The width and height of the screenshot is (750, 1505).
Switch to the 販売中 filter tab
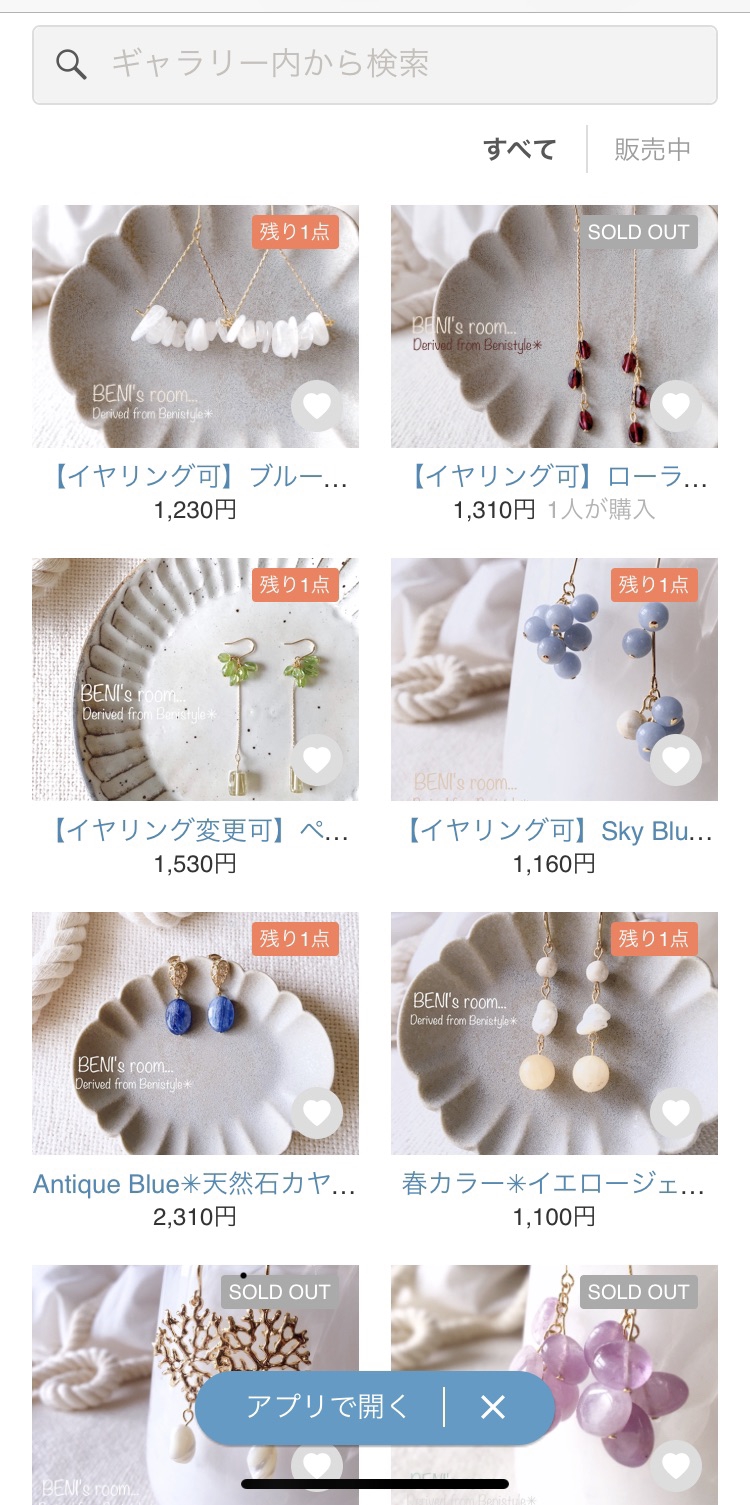click(652, 150)
